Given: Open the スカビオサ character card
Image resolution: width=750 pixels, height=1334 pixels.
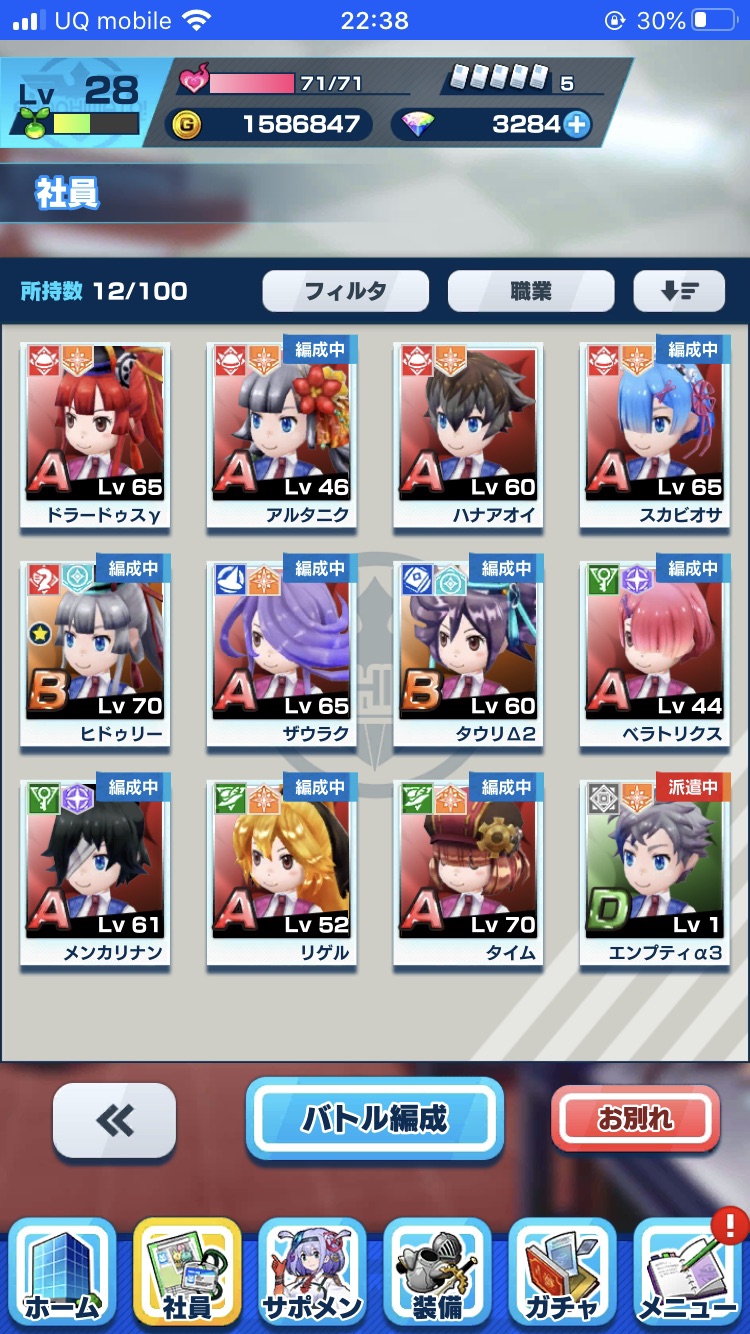Looking at the screenshot, I should [655, 434].
